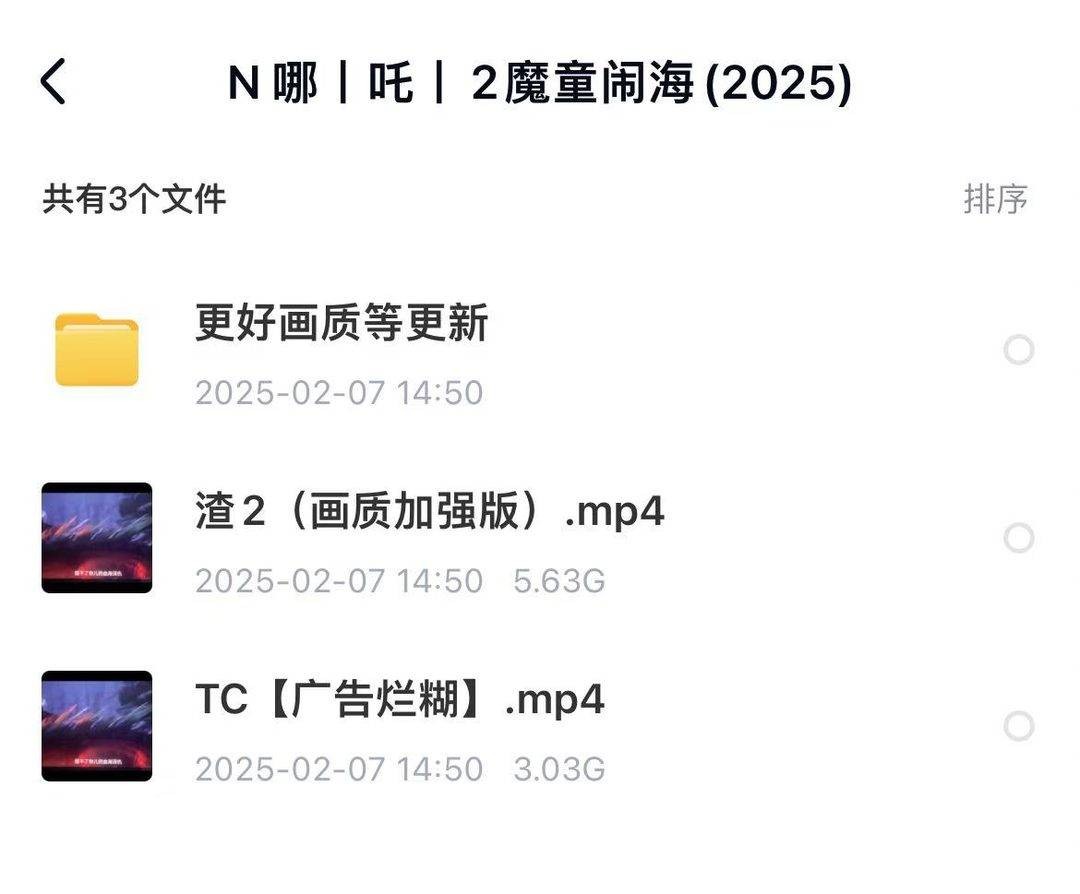Open the 排序 sort option
The height and width of the screenshot is (894, 1080).
(x=995, y=199)
